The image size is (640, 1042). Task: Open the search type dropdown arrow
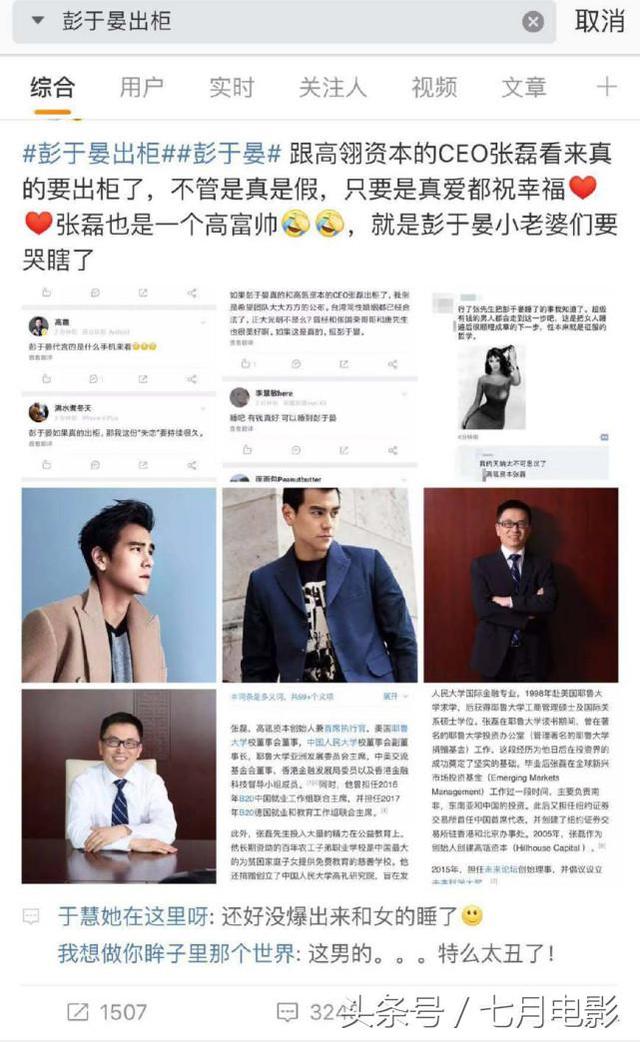click(37, 22)
